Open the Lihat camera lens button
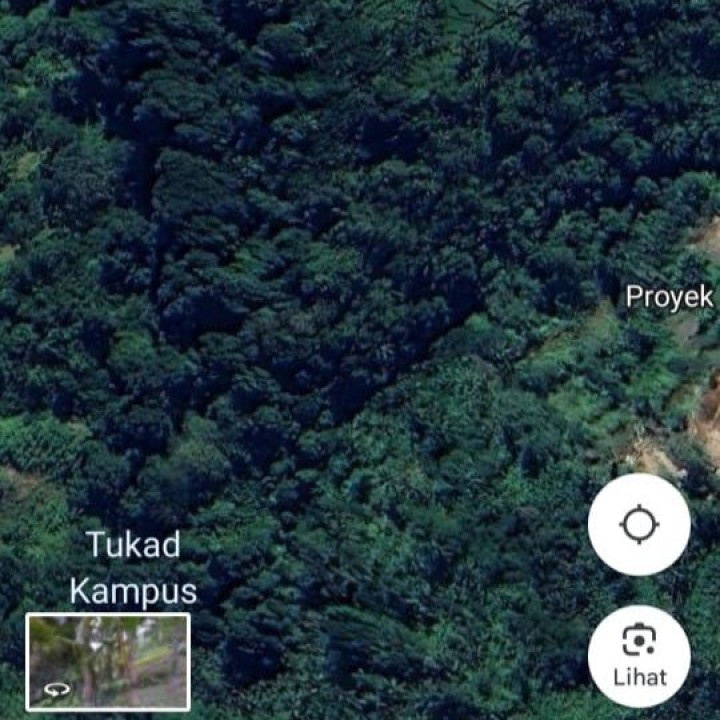This screenshot has height=720, width=720. [639, 655]
